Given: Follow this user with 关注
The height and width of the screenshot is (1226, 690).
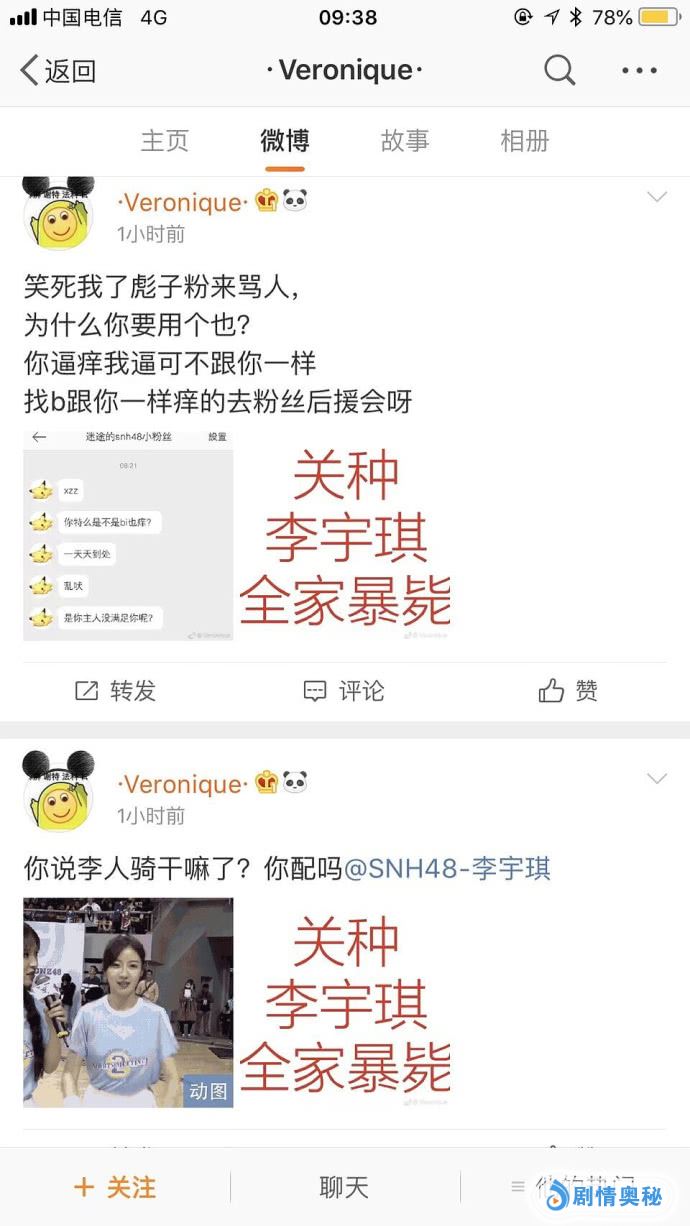Looking at the screenshot, I should 116,1187.
